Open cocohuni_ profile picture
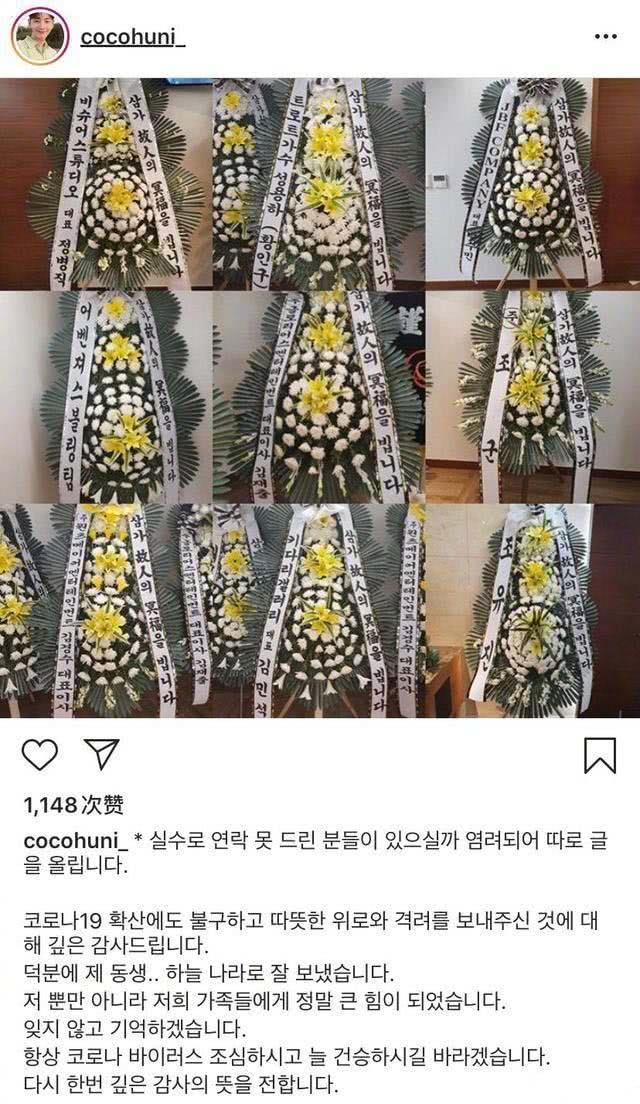This screenshot has width=640, height=1104. point(39,36)
